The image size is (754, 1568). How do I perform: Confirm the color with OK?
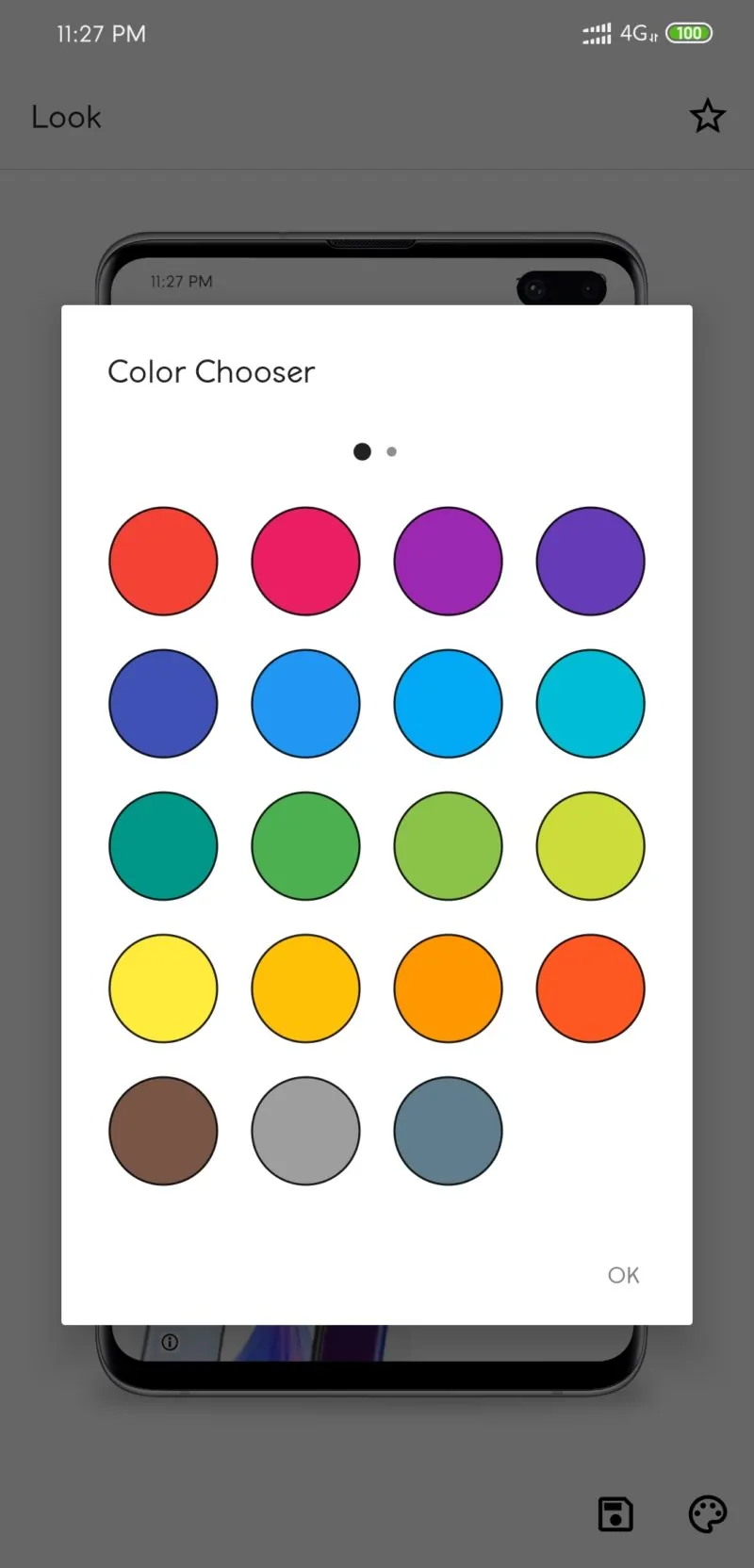(623, 1275)
